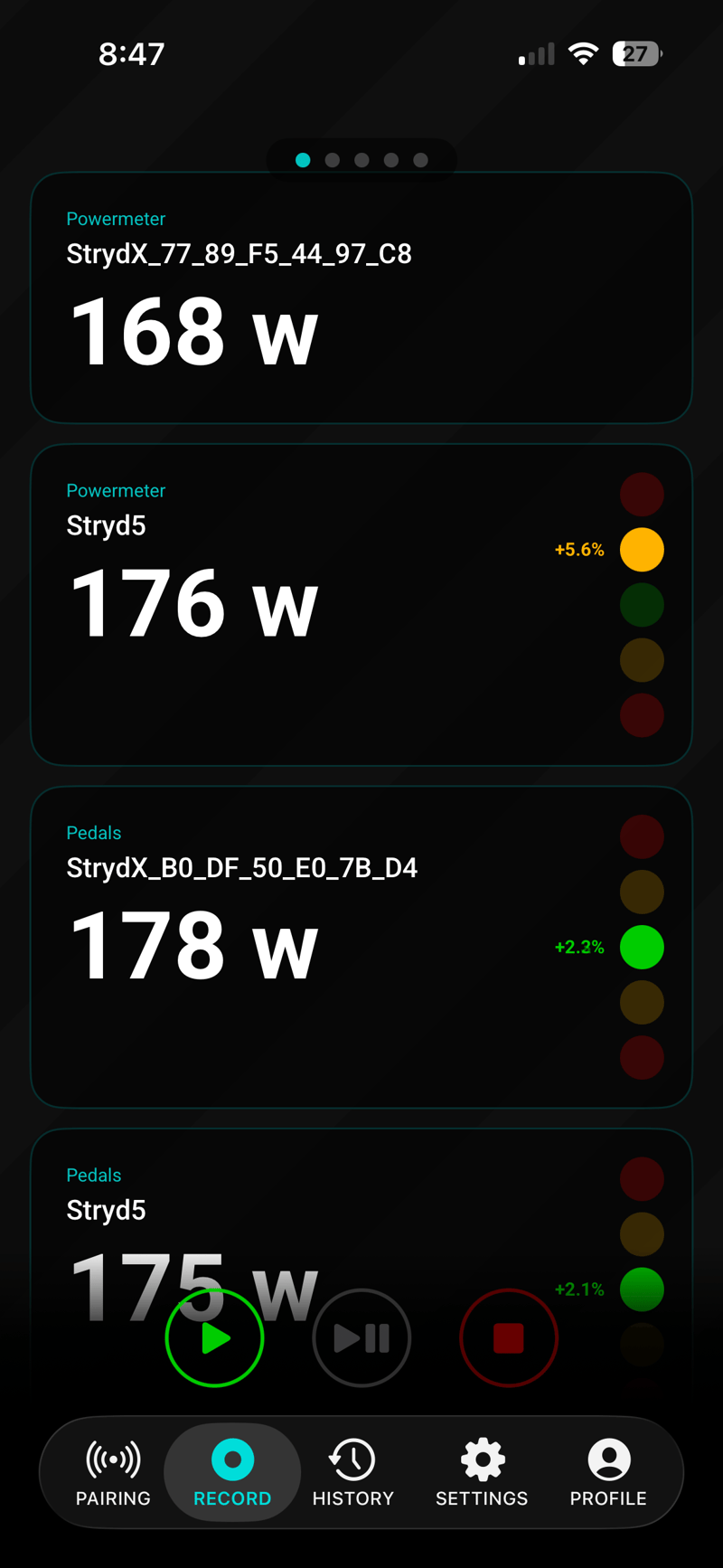The width and height of the screenshot is (723, 1568).
Task: Select the first page indicator dot
Action: (x=303, y=160)
